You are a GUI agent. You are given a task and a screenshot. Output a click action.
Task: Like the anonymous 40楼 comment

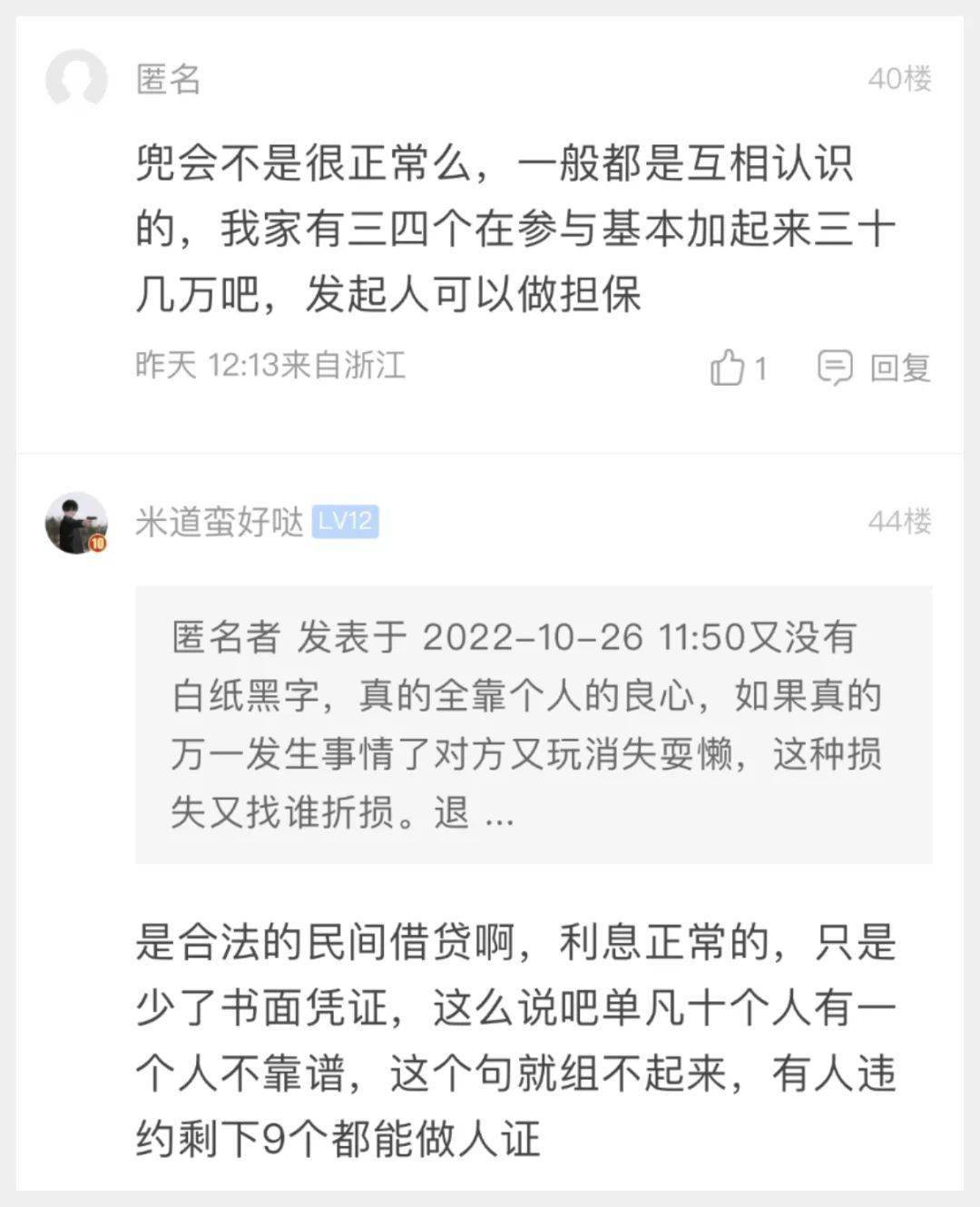coord(729,368)
